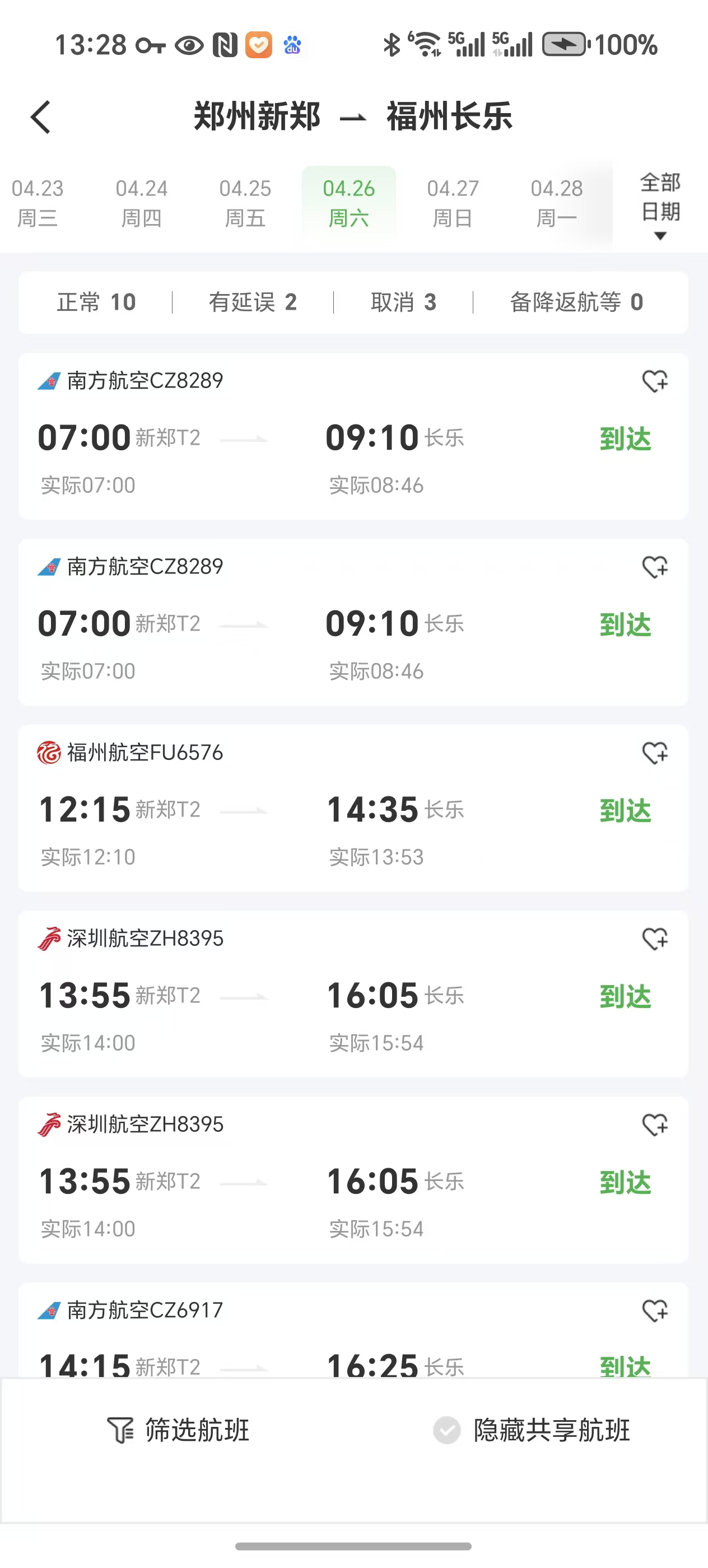
Task: Select date 04.23 周三
Action: point(38,203)
